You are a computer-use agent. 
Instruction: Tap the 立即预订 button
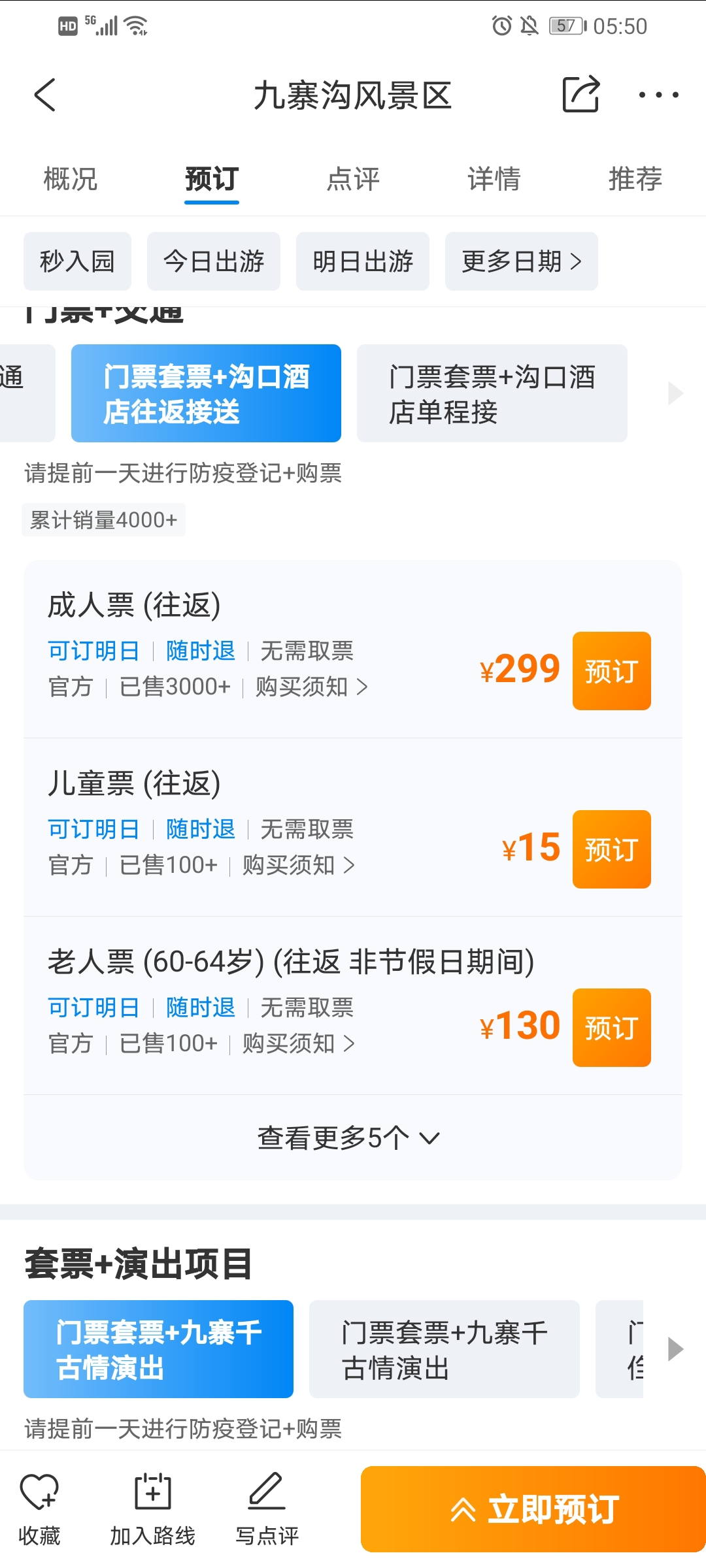[x=533, y=1509]
